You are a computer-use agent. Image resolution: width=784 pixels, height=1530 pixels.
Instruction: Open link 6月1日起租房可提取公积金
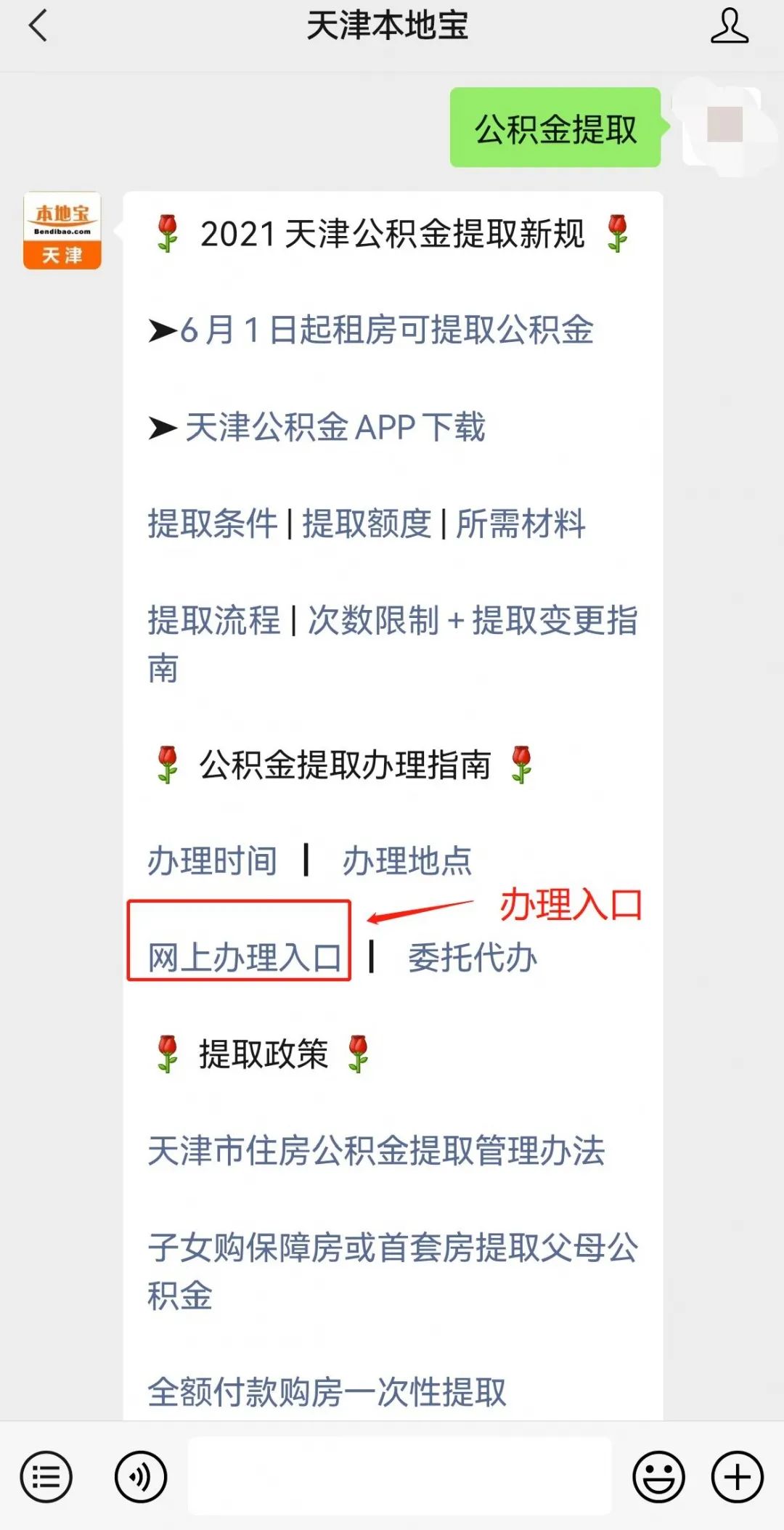[386, 330]
